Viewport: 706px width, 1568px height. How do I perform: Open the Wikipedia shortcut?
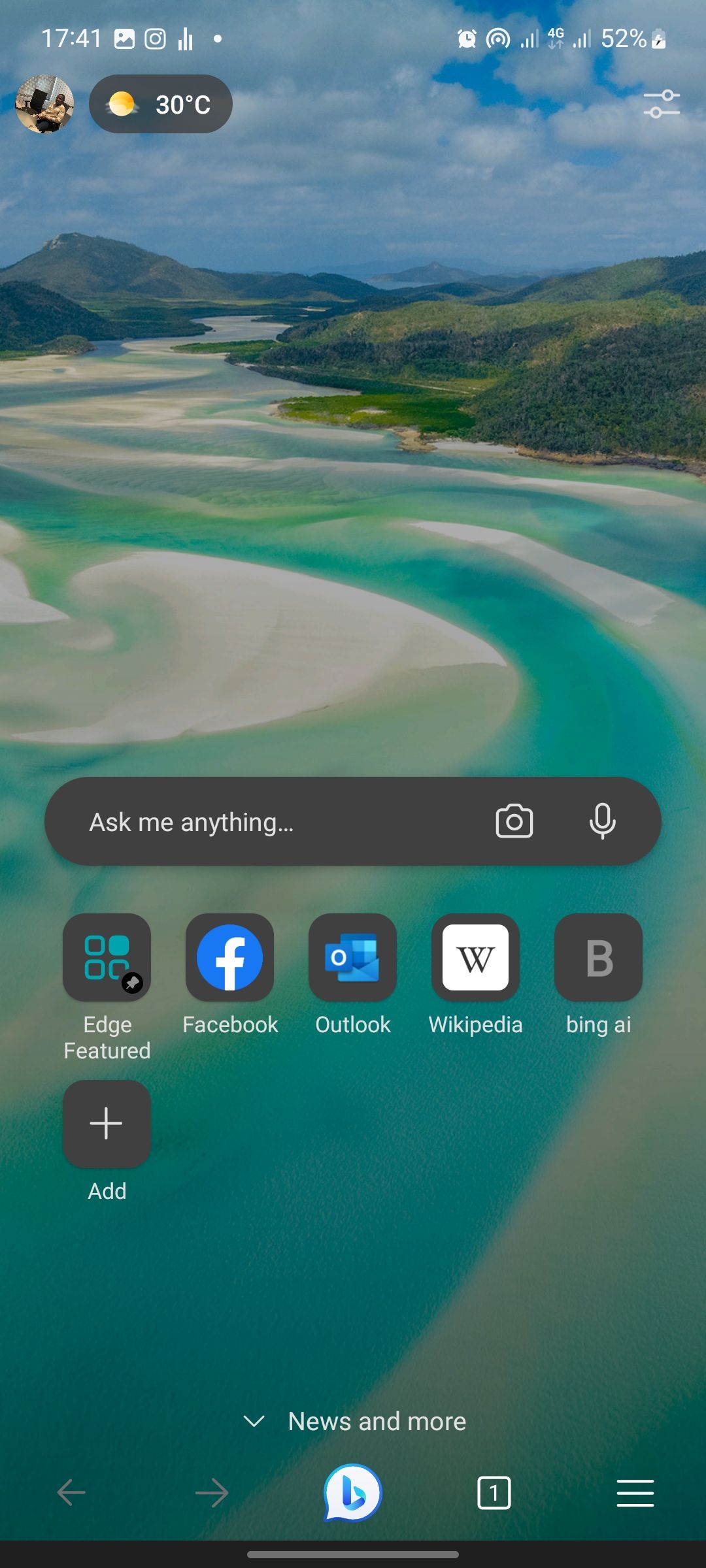point(475,958)
